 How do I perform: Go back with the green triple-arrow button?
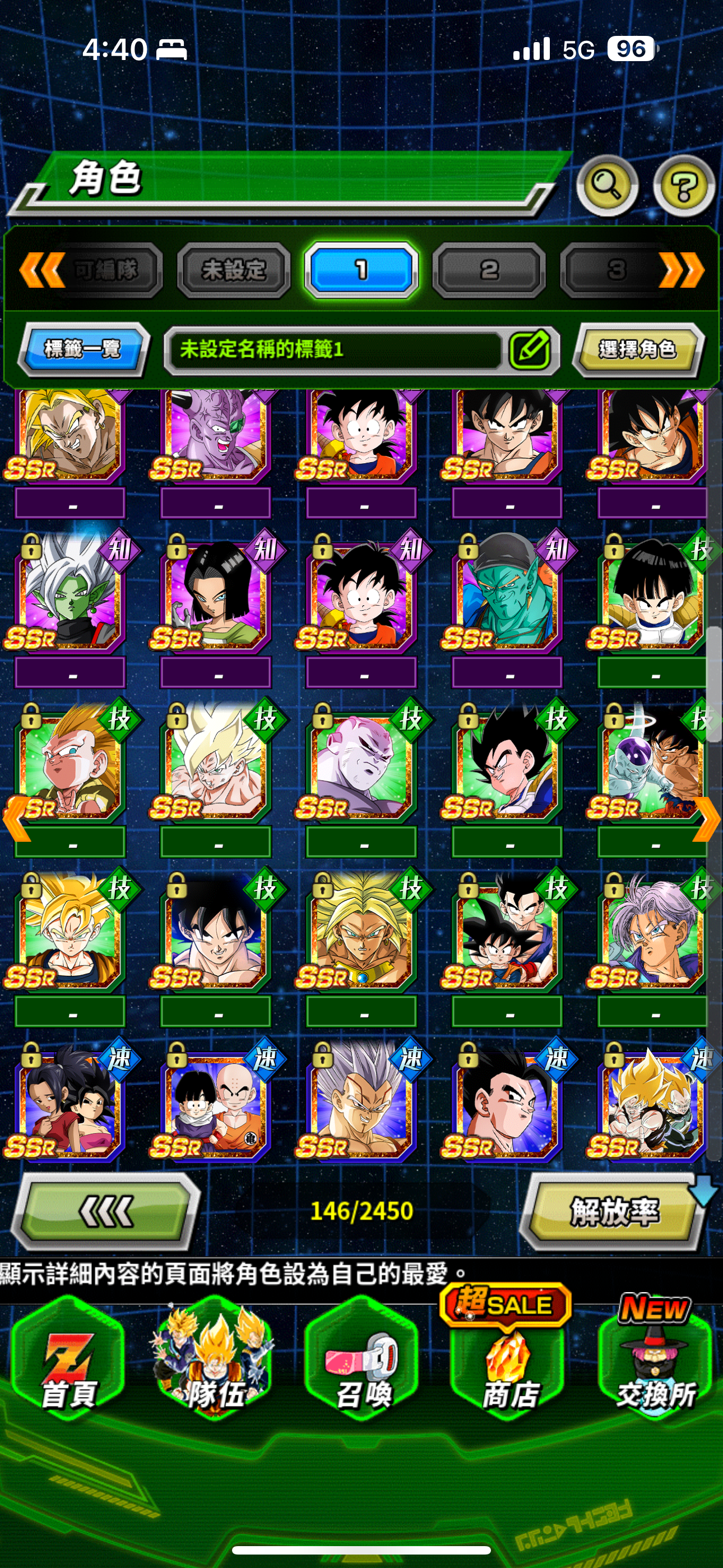106,1211
